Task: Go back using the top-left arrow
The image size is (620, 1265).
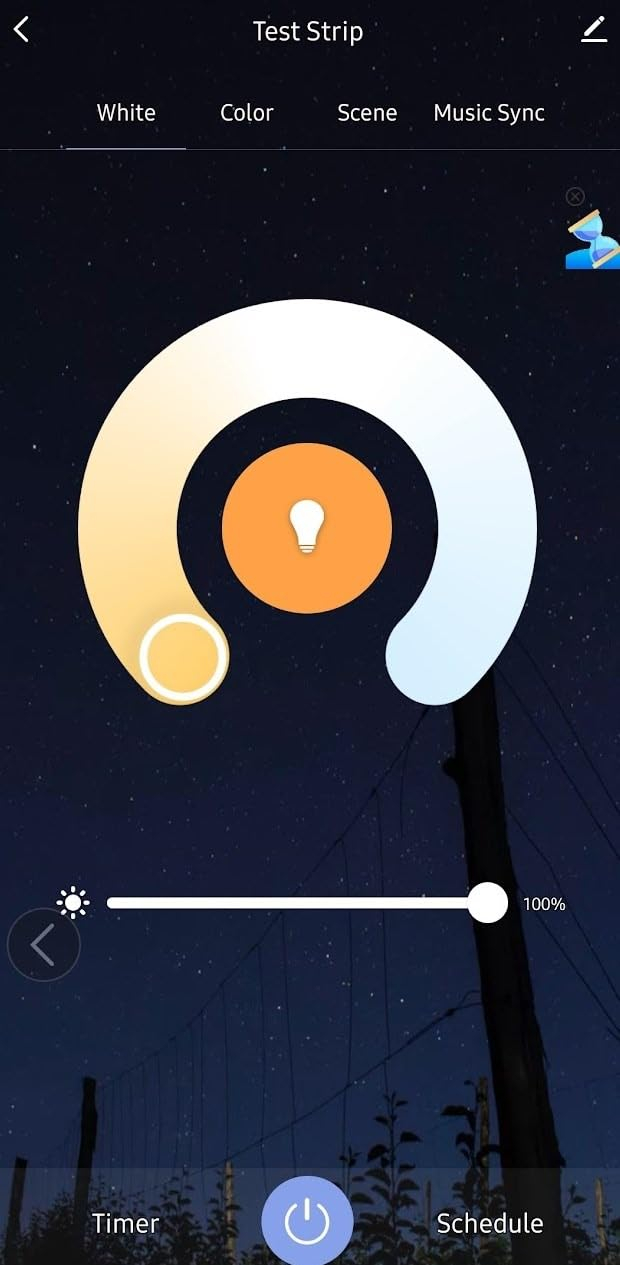Action: (x=22, y=30)
